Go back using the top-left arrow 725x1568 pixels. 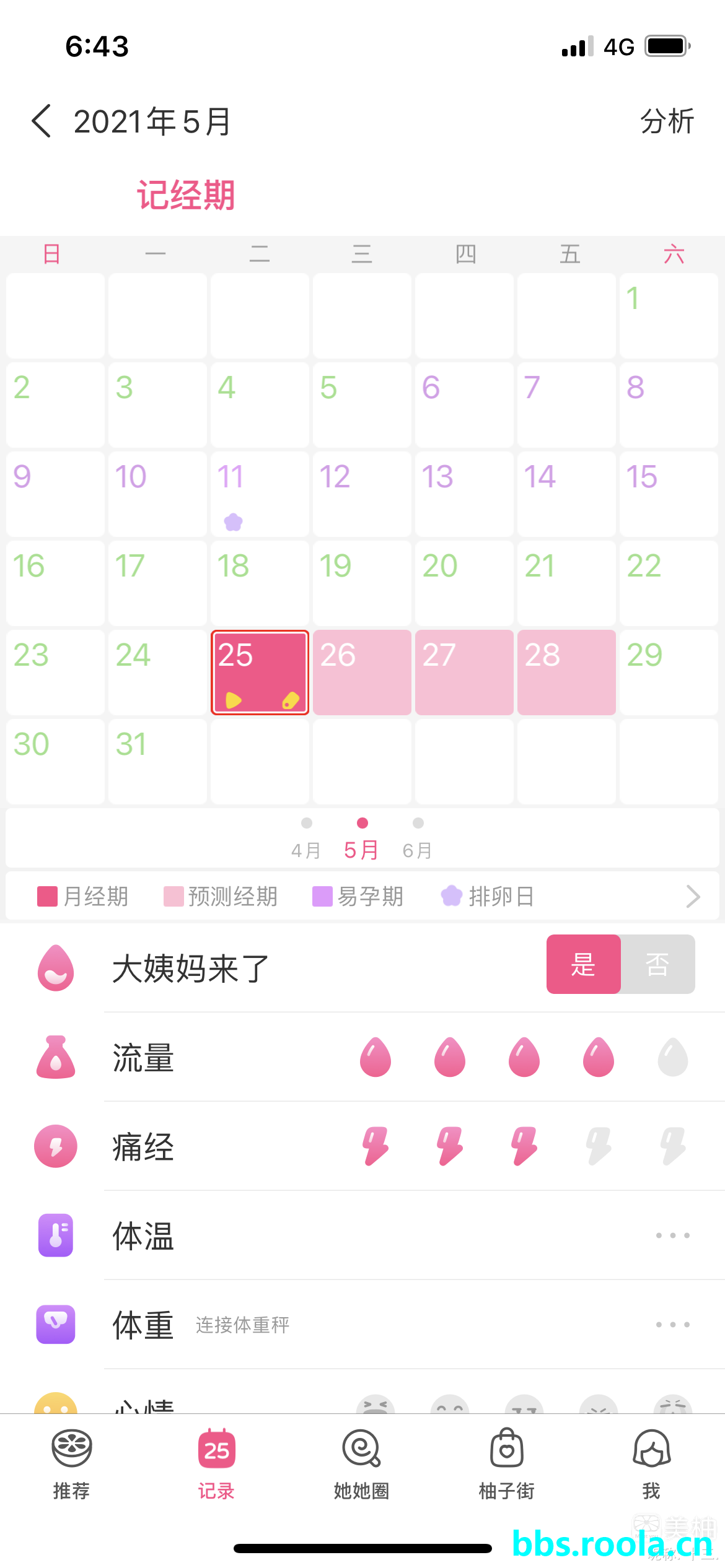(x=42, y=121)
